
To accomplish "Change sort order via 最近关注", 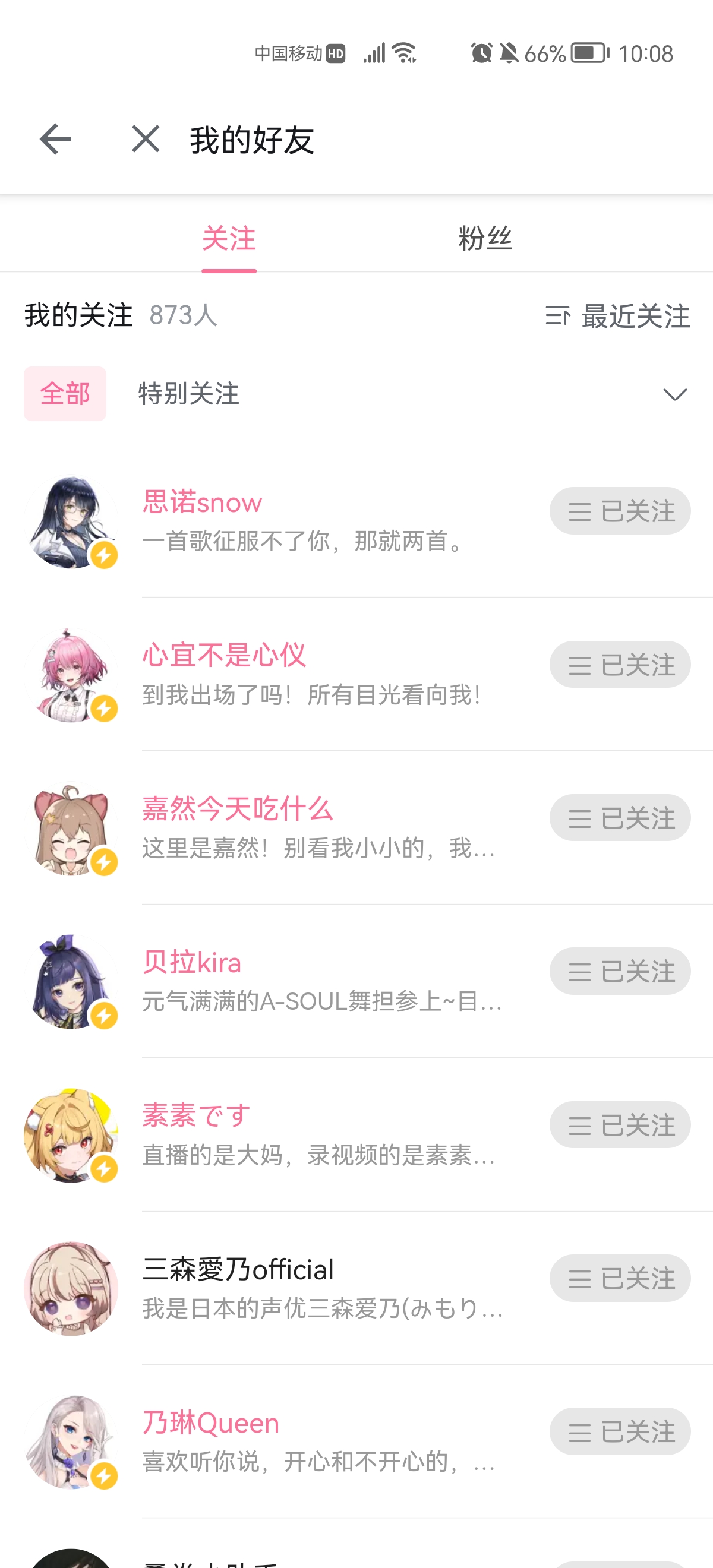I will click(617, 316).
